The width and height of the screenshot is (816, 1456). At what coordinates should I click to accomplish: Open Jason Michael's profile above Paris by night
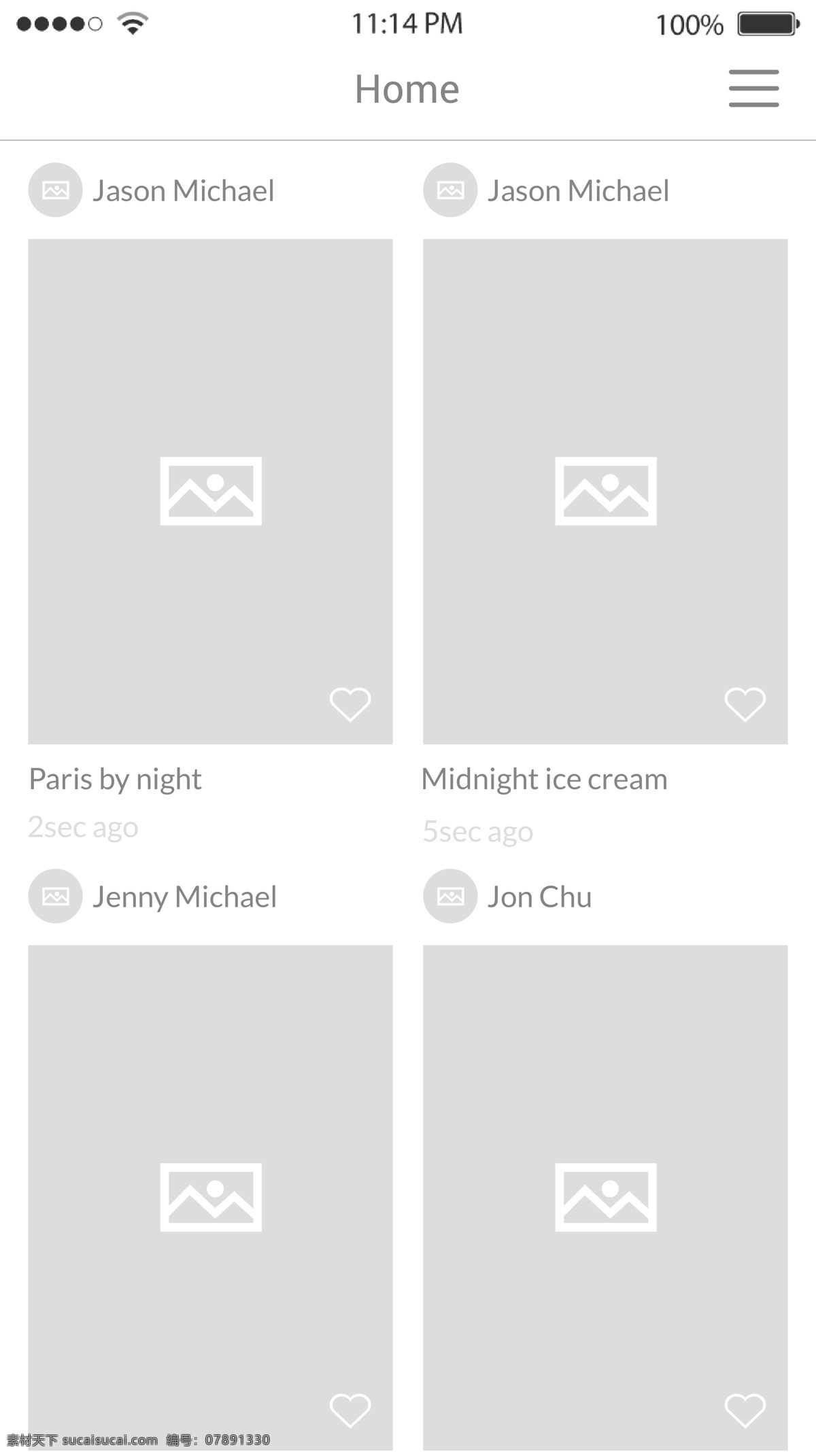[x=183, y=190]
